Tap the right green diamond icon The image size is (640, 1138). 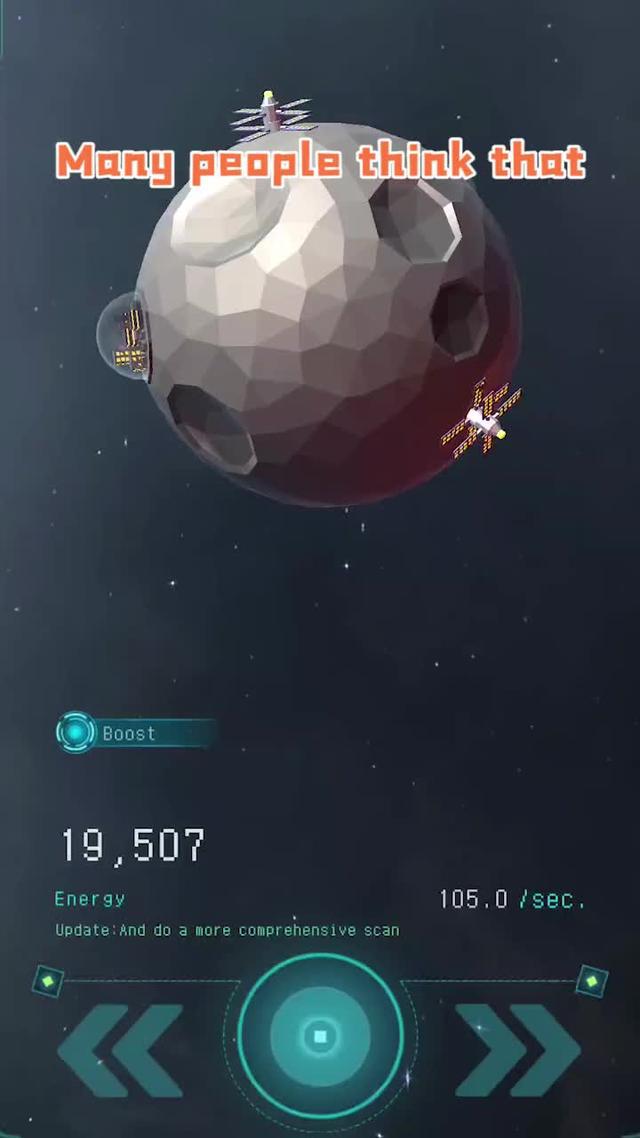coord(591,981)
